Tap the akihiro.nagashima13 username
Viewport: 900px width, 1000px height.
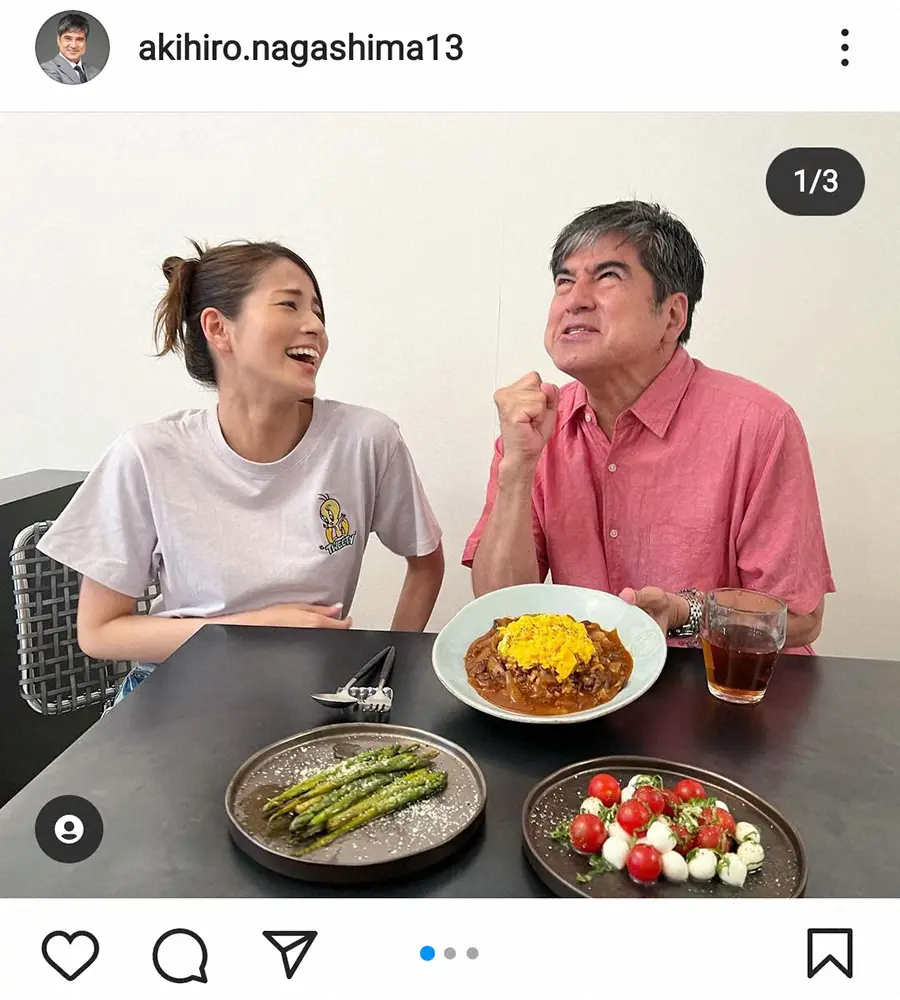(x=300, y=48)
